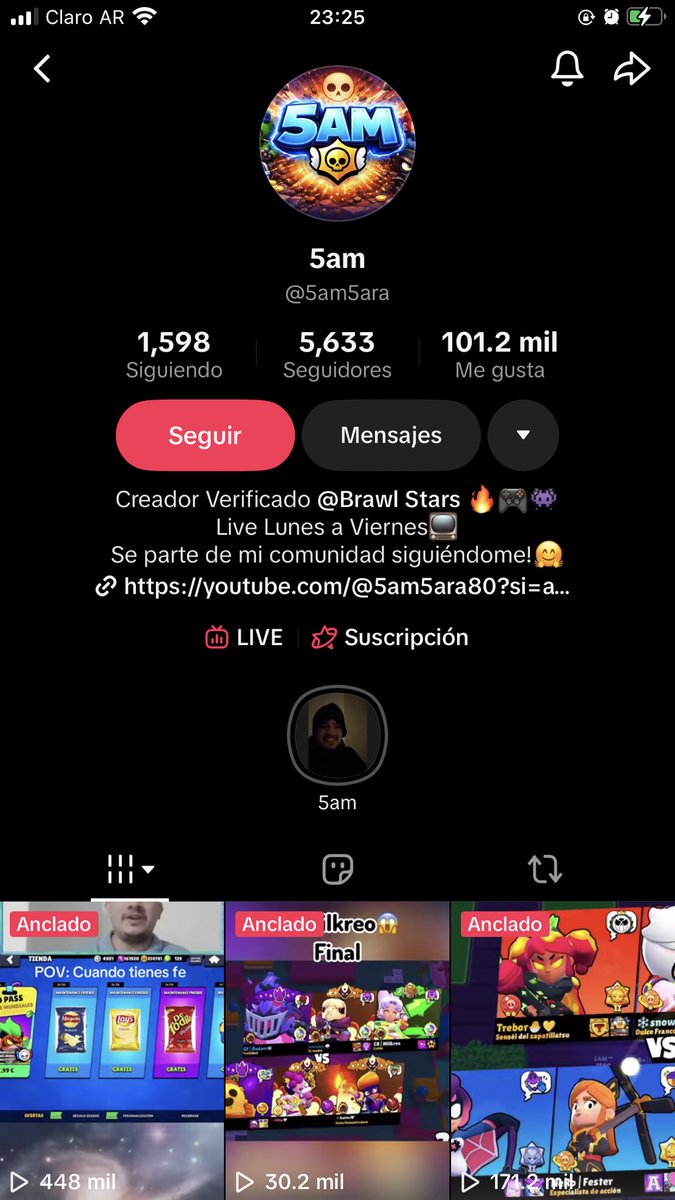Play the pinned video with 171.2 mil views
Image resolution: width=675 pixels, height=1200 pixels.
pos(563,1051)
